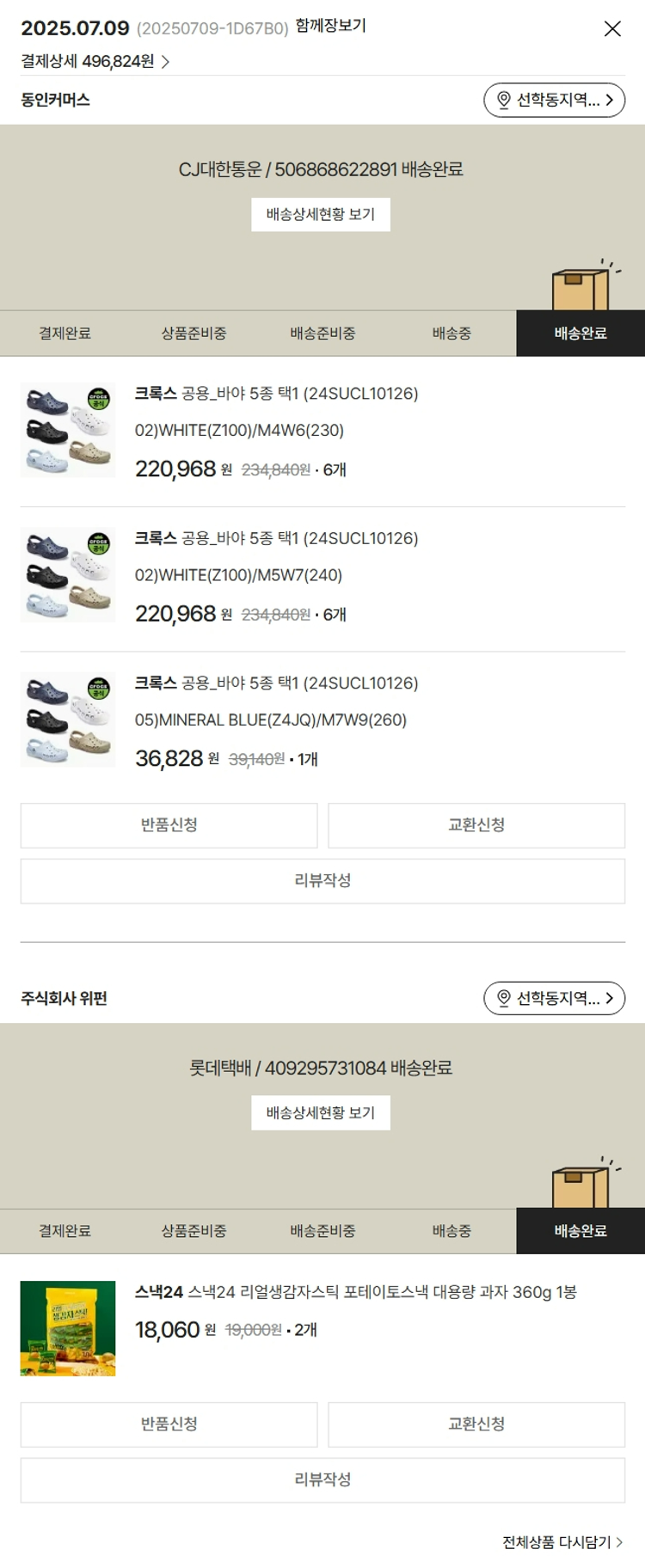Tap 전체상품 다시담기 to re-add all items
Screen dimensions: 645x1568
[x=562, y=1542]
